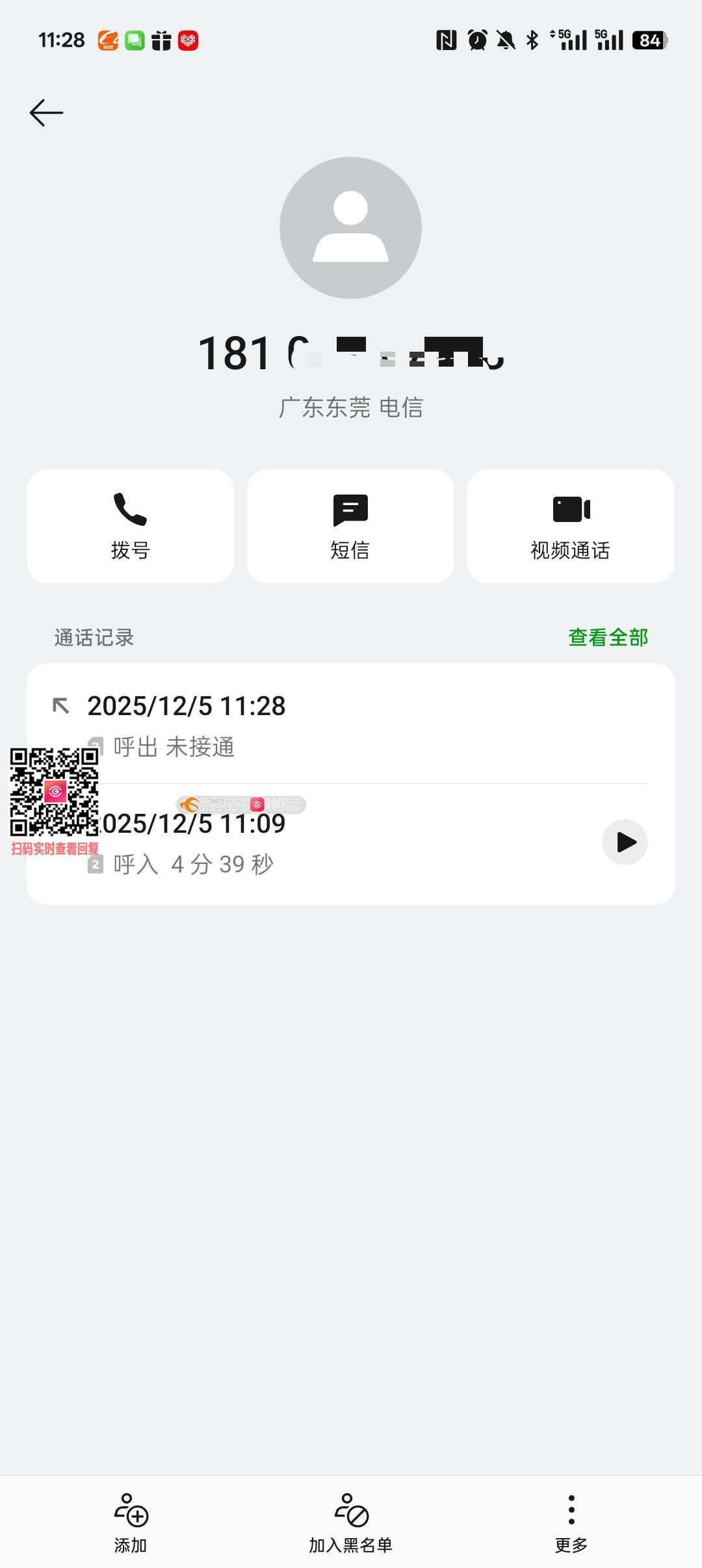702x1568 pixels.
Task: Open the 11:28 outgoing call record
Action: coord(351,724)
